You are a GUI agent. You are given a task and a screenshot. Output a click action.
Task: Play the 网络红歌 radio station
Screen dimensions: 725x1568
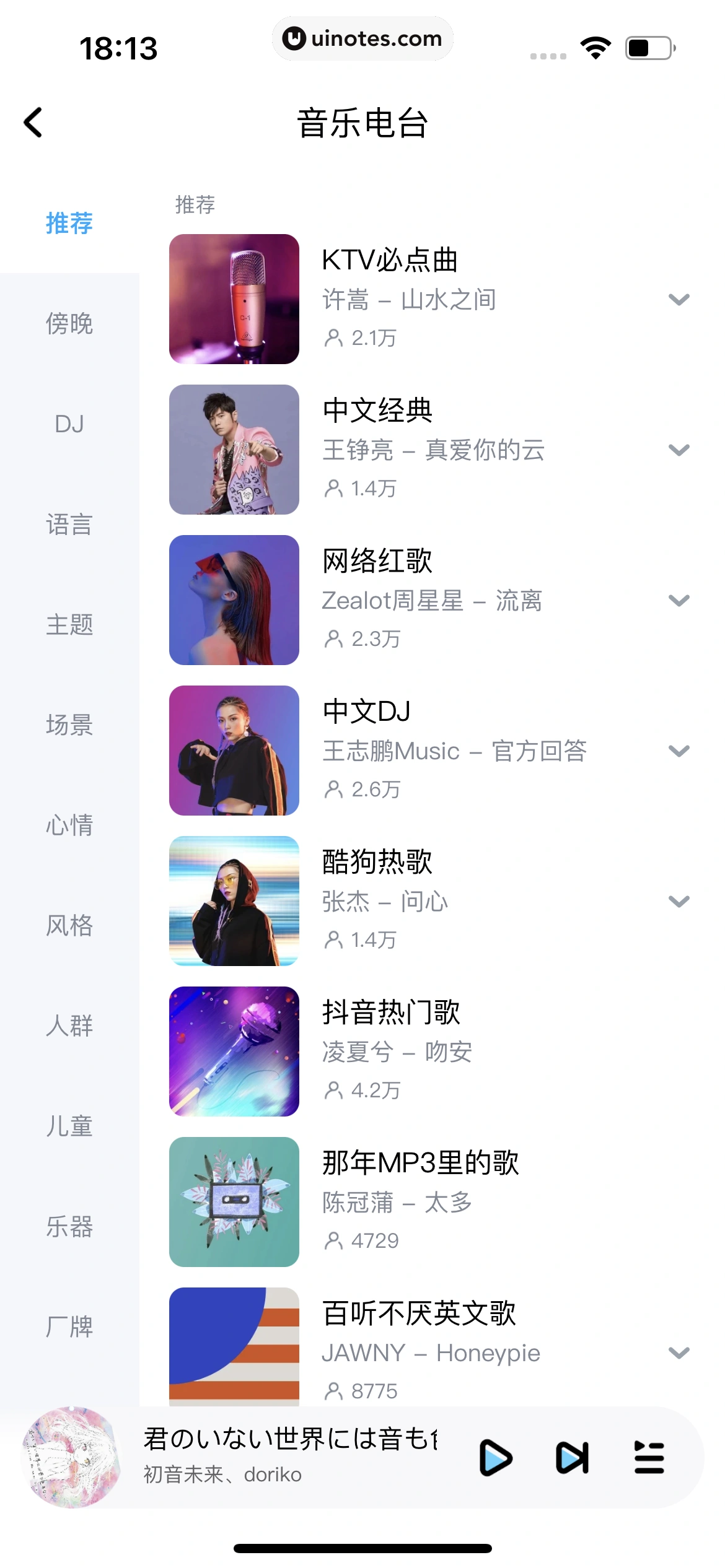pos(234,600)
